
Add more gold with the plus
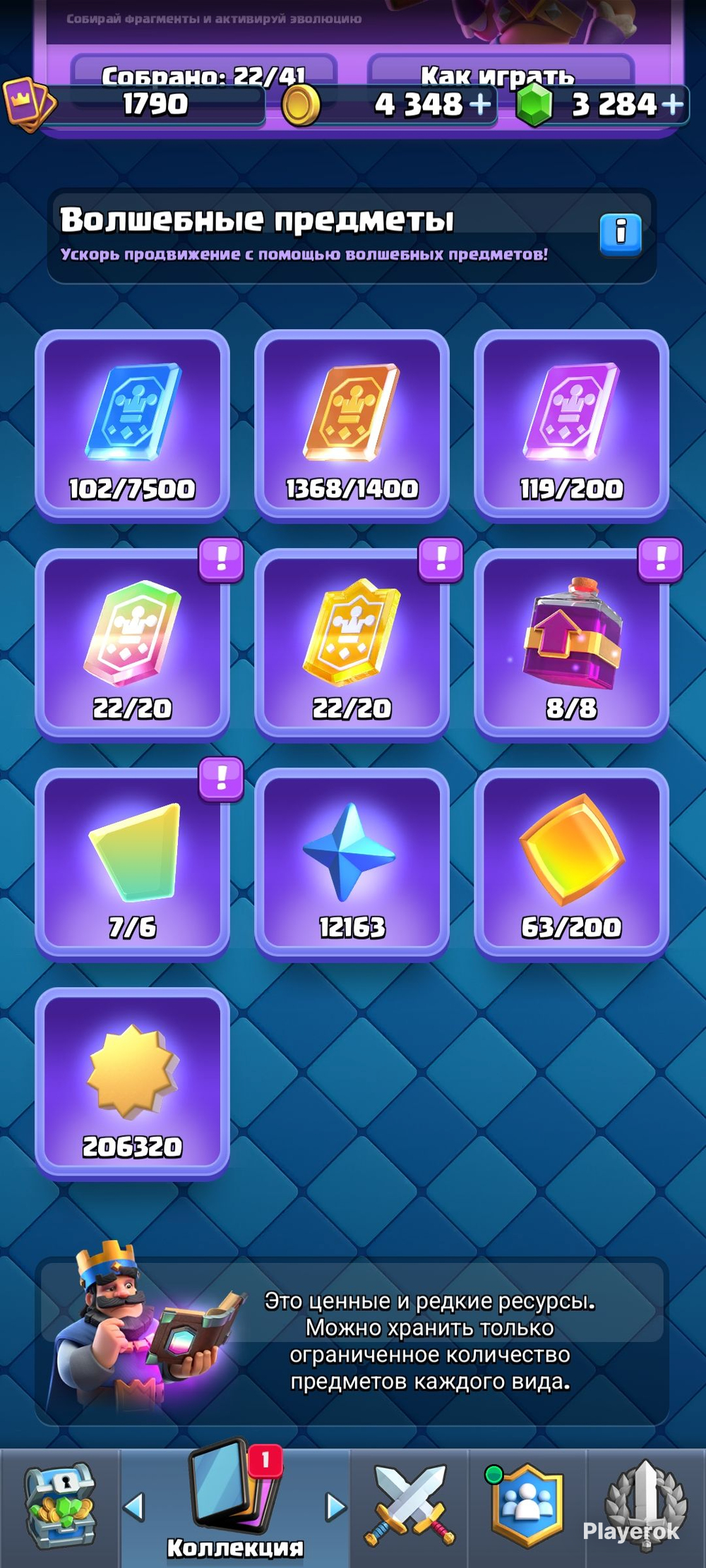click(480, 105)
